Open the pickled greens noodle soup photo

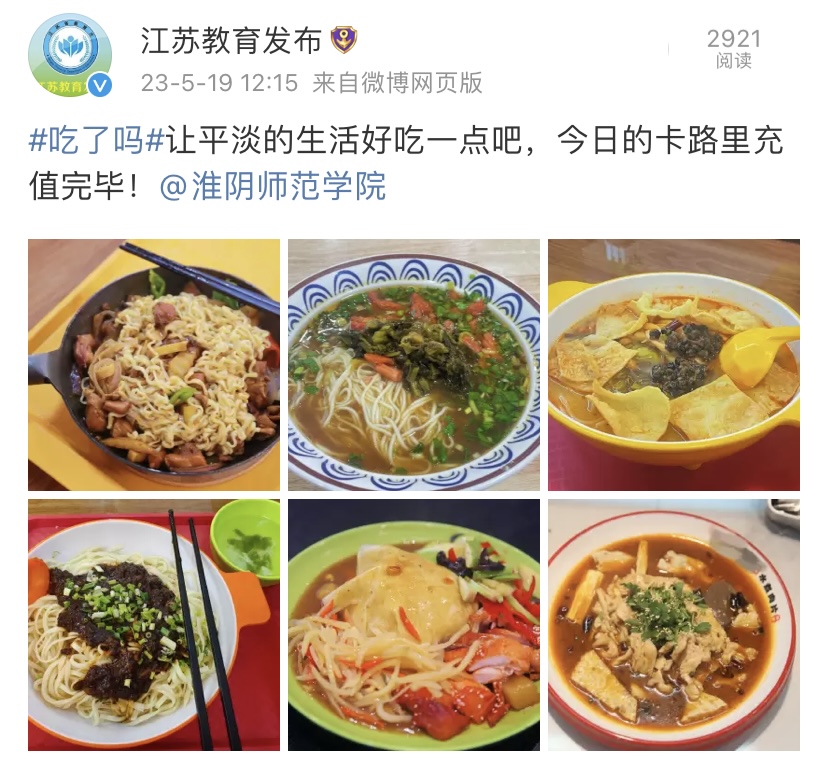[x=414, y=364]
